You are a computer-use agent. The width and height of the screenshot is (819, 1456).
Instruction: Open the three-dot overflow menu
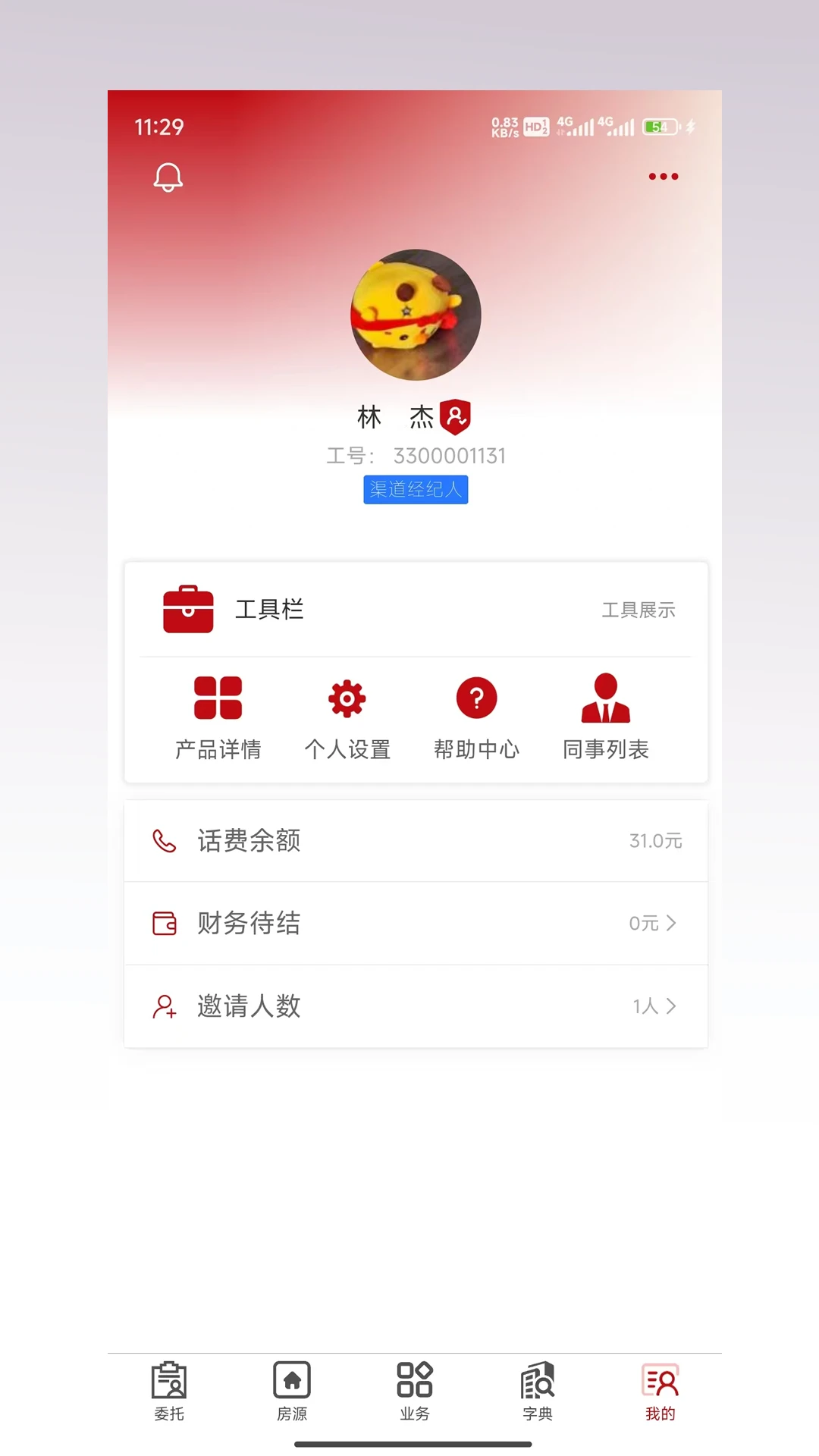[663, 177]
